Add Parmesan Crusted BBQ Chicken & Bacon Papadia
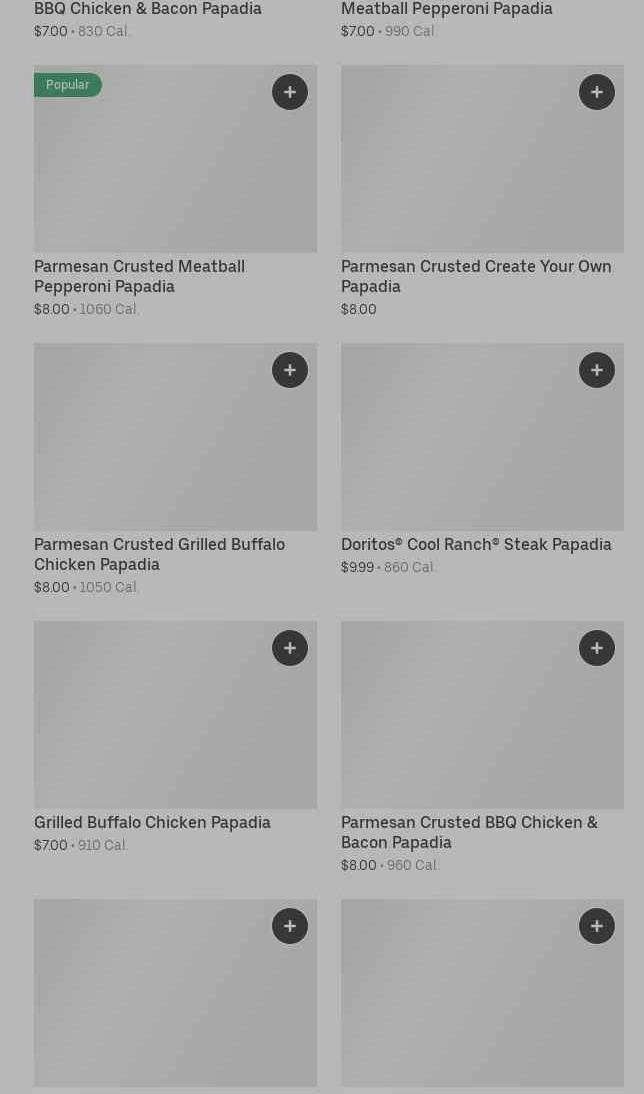Screen dimensions: 644x1094 tap(597, 649)
